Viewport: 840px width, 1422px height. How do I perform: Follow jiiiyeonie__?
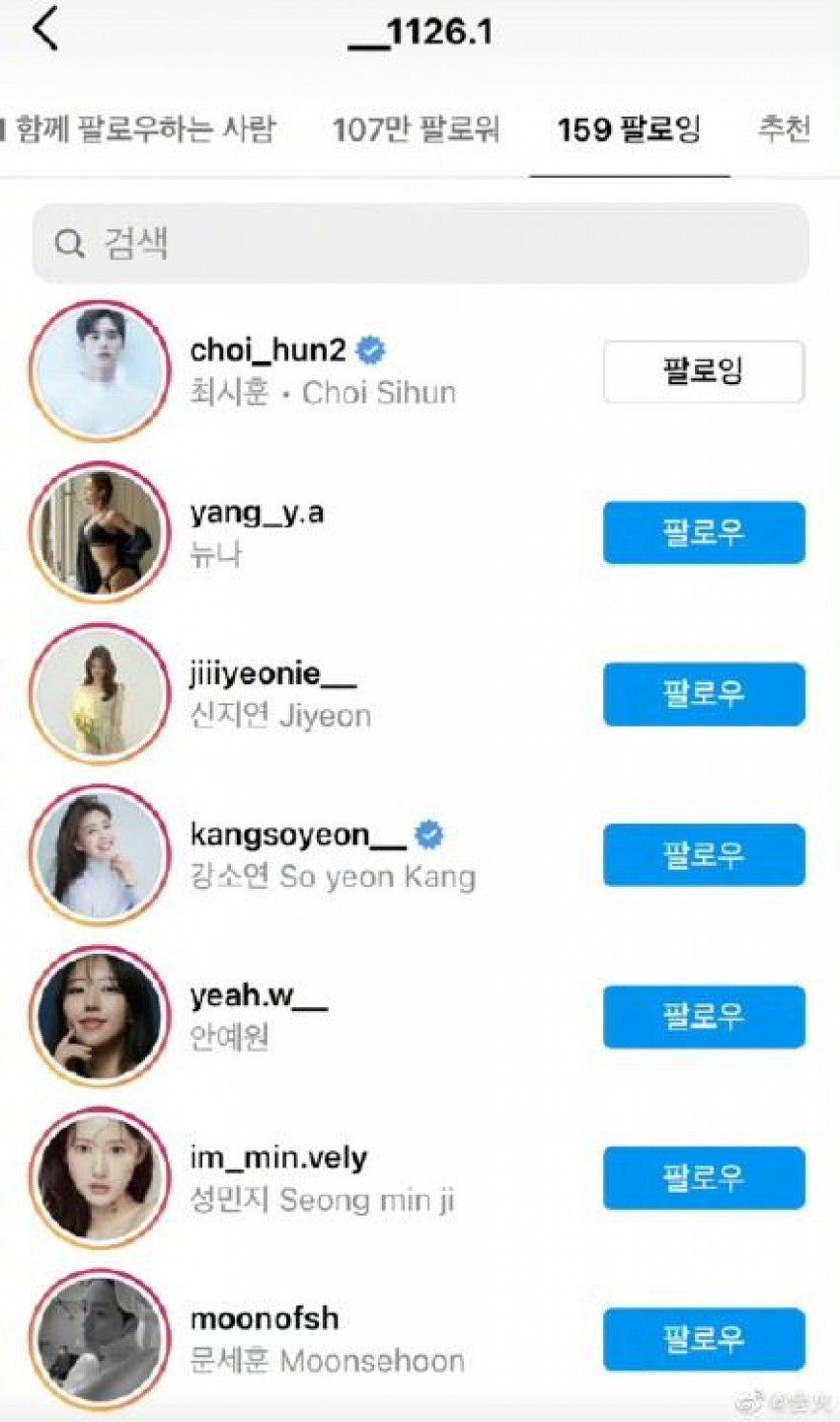703,693
